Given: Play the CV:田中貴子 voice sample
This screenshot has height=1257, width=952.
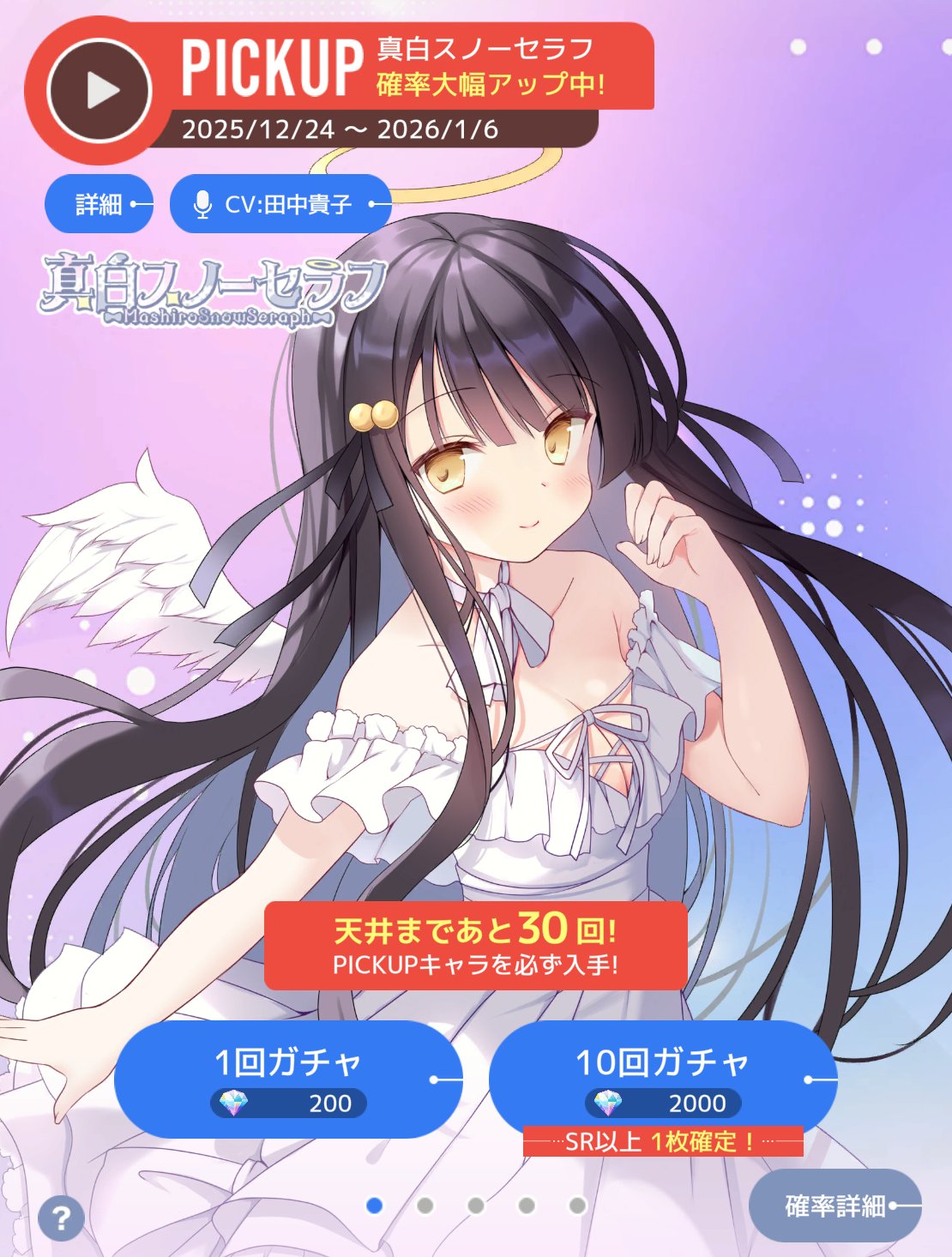Looking at the screenshot, I should (x=280, y=204).
